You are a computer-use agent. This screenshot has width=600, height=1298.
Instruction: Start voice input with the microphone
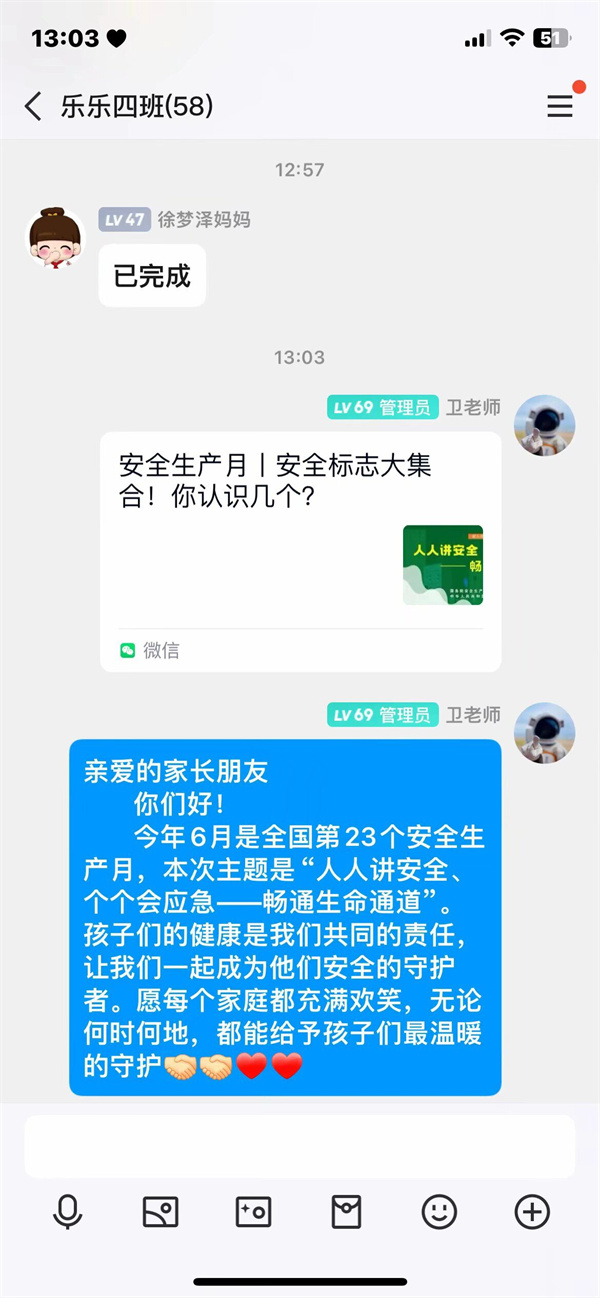click(67, 1212)
